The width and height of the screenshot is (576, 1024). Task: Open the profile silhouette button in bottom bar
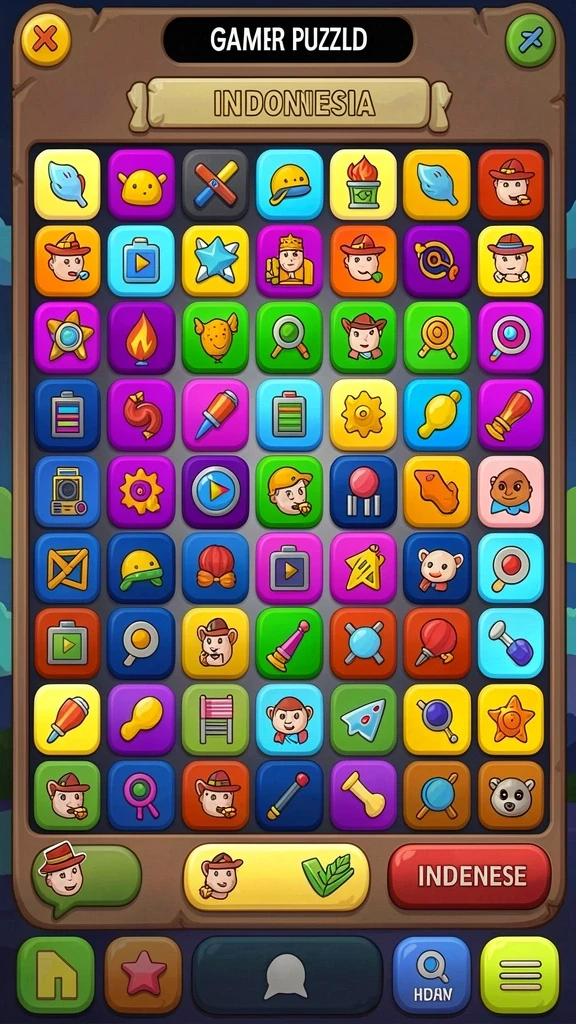click(287, 976)
